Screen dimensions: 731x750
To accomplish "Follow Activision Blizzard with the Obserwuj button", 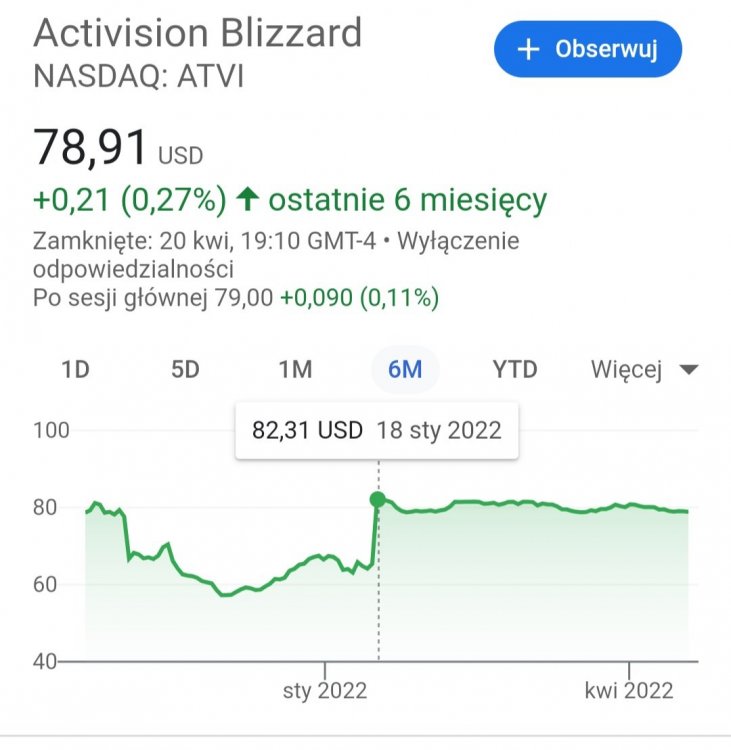I will point(588,49).
